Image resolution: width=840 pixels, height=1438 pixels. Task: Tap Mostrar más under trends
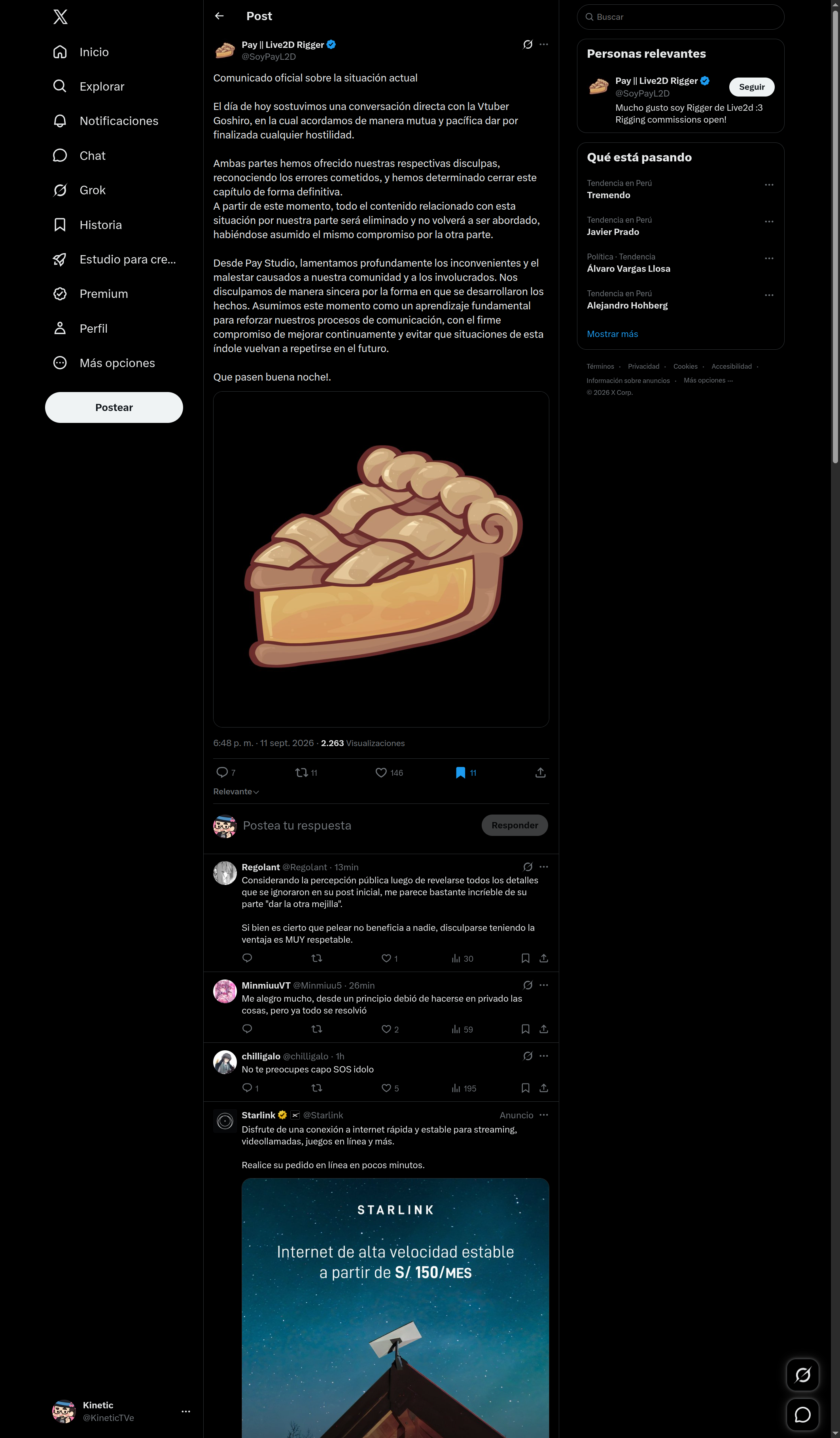tap(612, 334)
